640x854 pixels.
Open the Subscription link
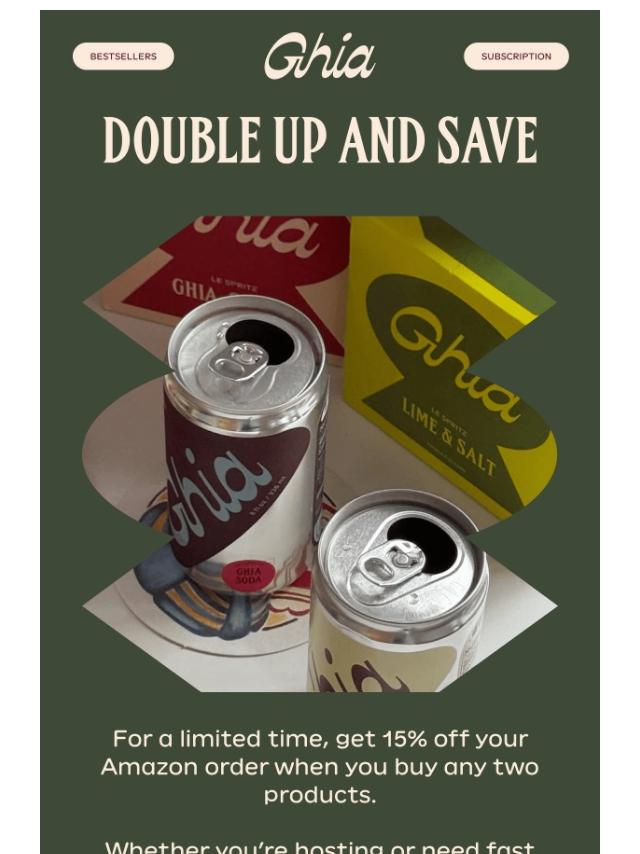coord(516,57)
